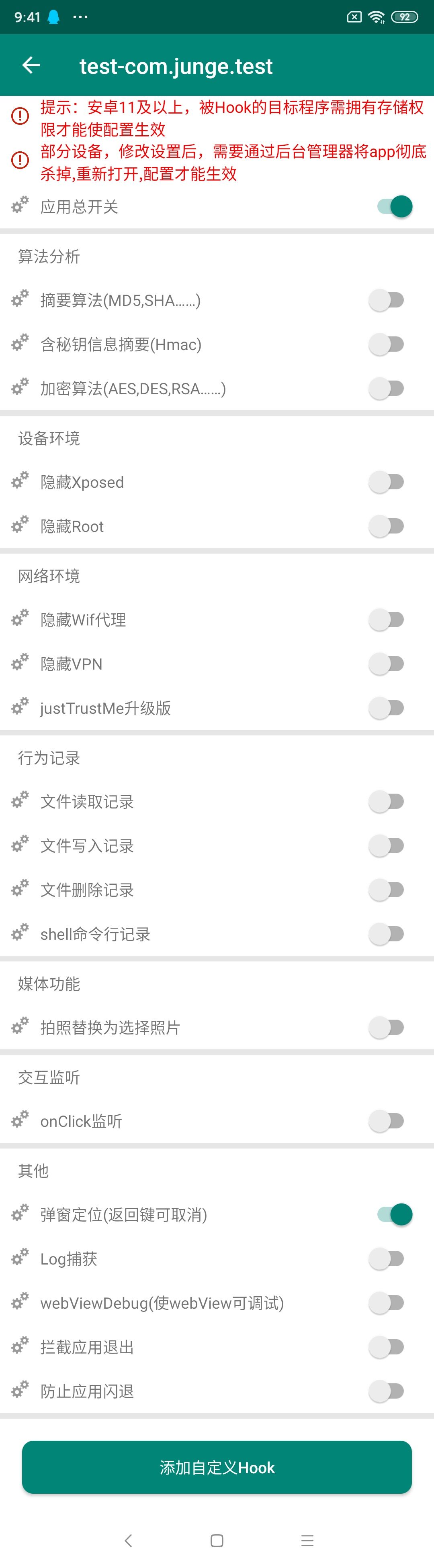Switch on 隐藏Wifi代理
The width and height of the screenshot is (434, 1568).
pyautogui.click(x=387, y=620)
